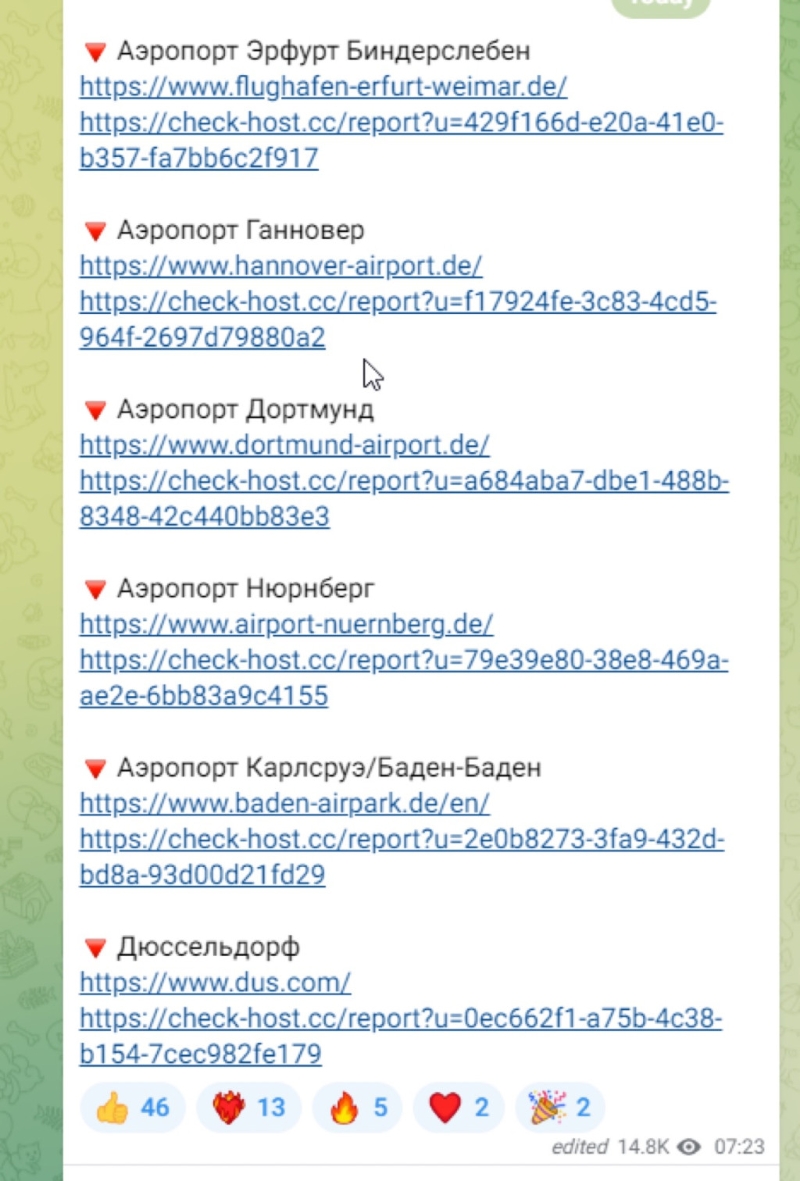Image resolution: width=800 pixels, height=1181 pixels.
Task: Open check-host report for Dortmund airport
Action: point(403,481)
